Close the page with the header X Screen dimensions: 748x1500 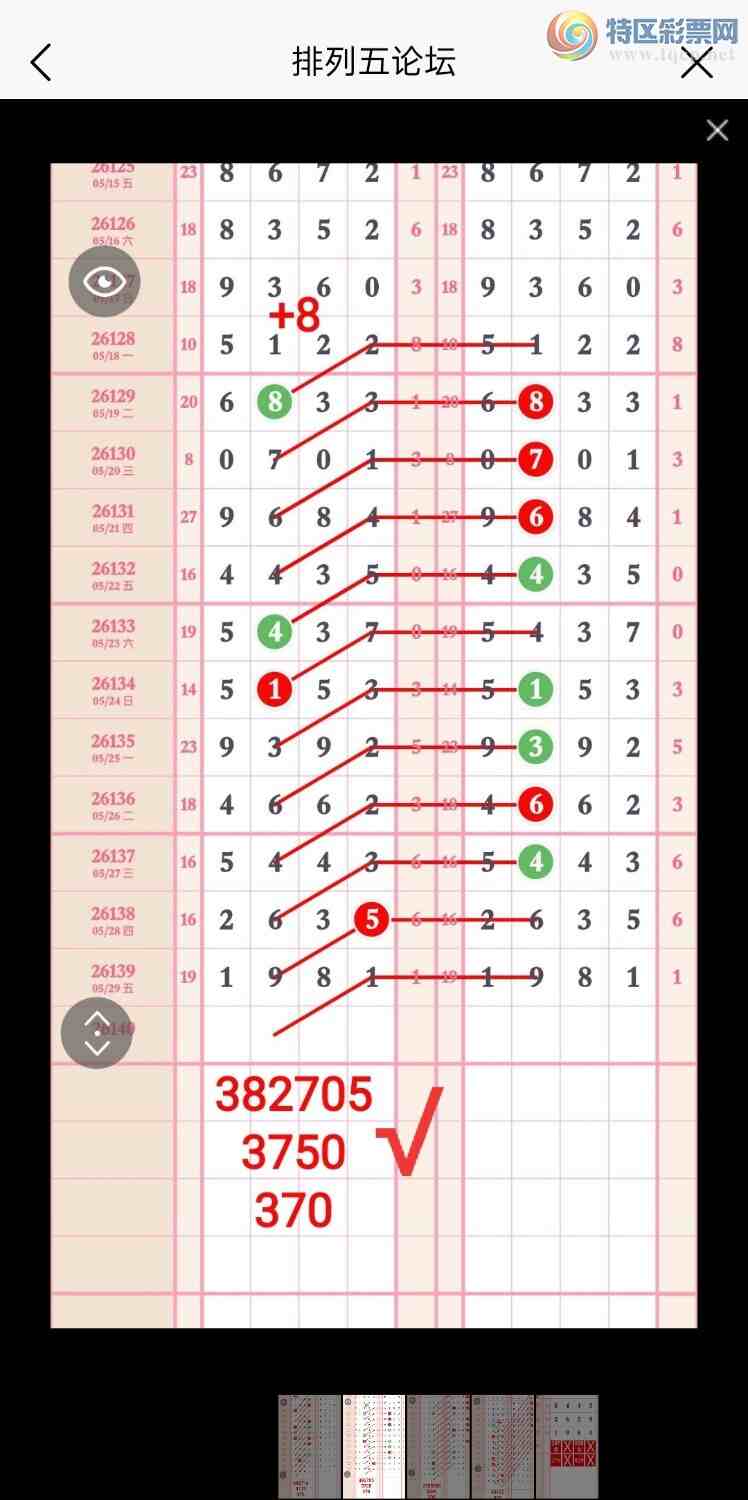pyautogui.click(x=697, y=62)
